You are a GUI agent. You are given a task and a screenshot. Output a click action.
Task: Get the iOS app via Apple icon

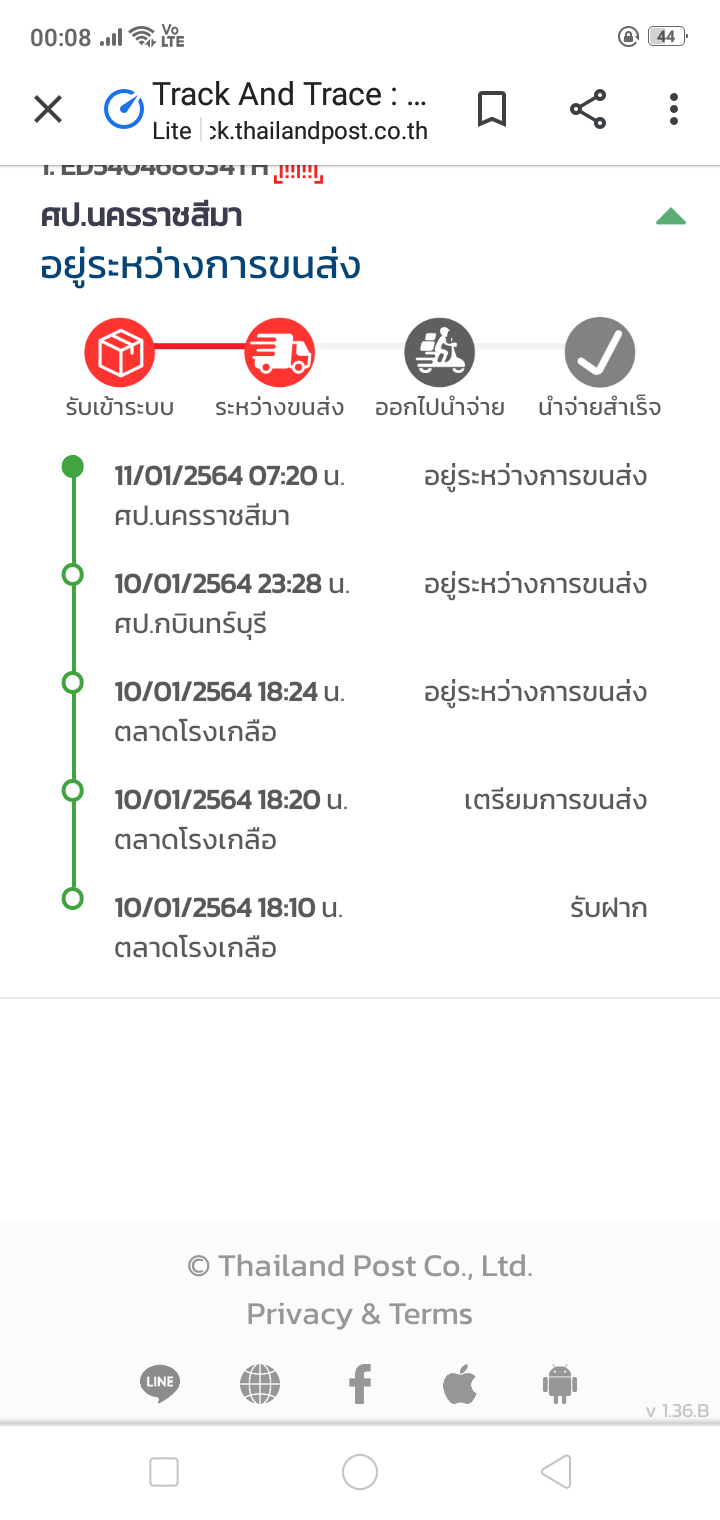click(460, 1384)
